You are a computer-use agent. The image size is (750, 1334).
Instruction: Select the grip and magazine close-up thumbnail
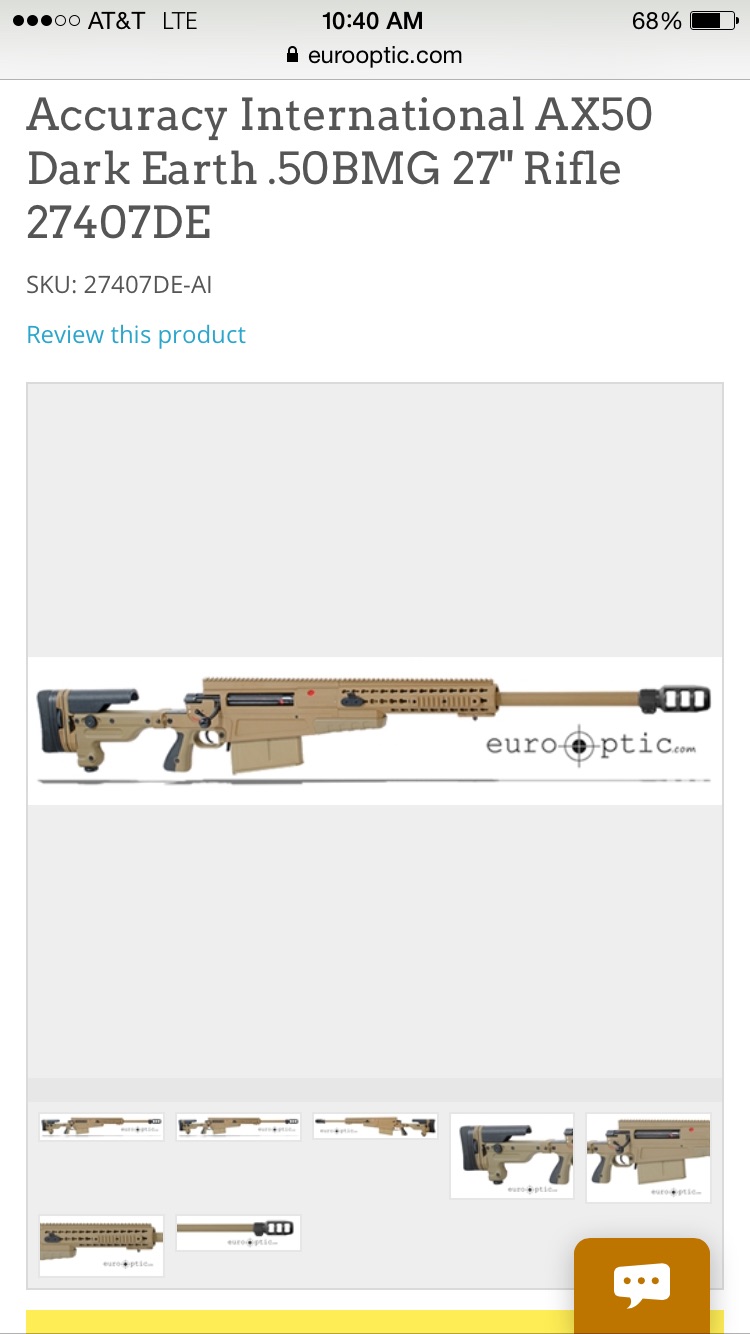tap(648, 1157)
